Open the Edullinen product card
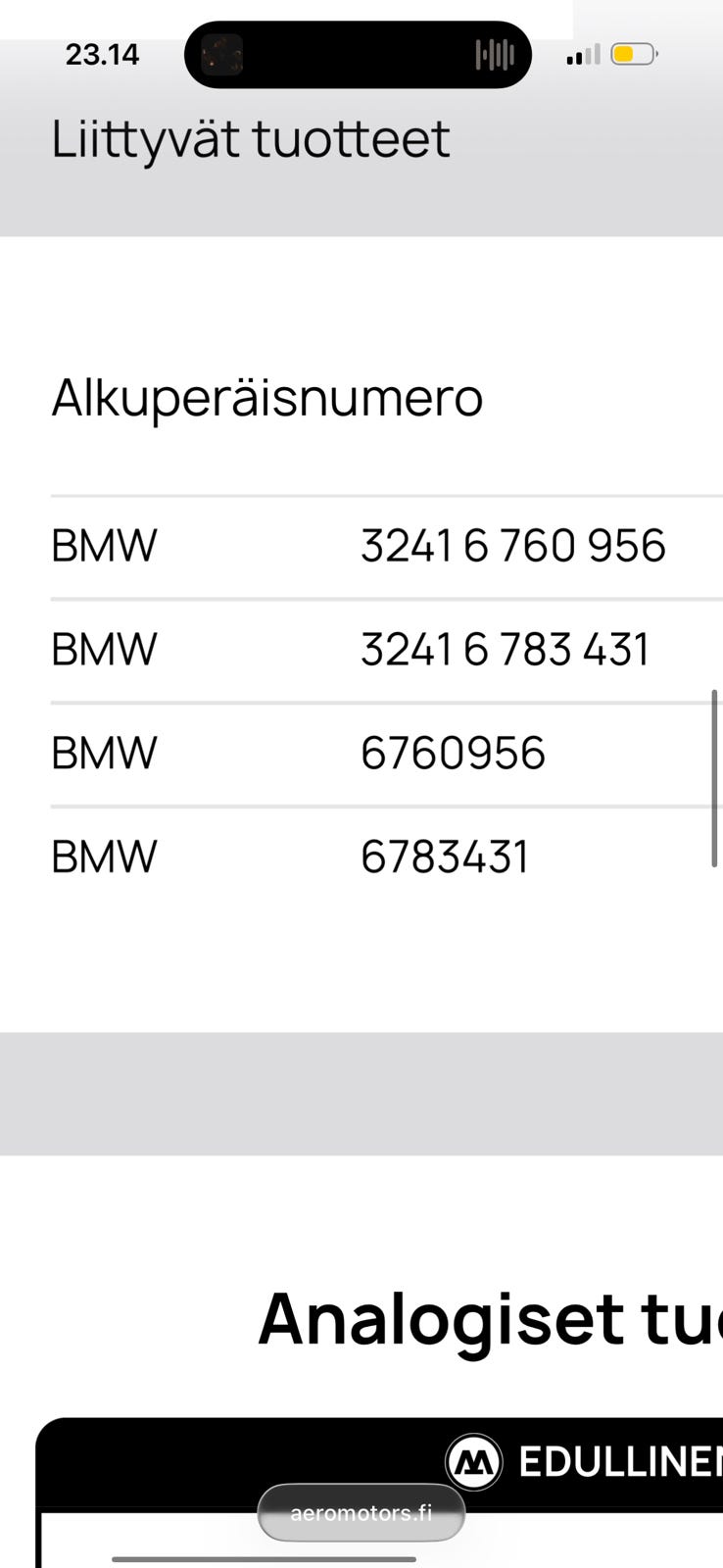 [380, 1493]
